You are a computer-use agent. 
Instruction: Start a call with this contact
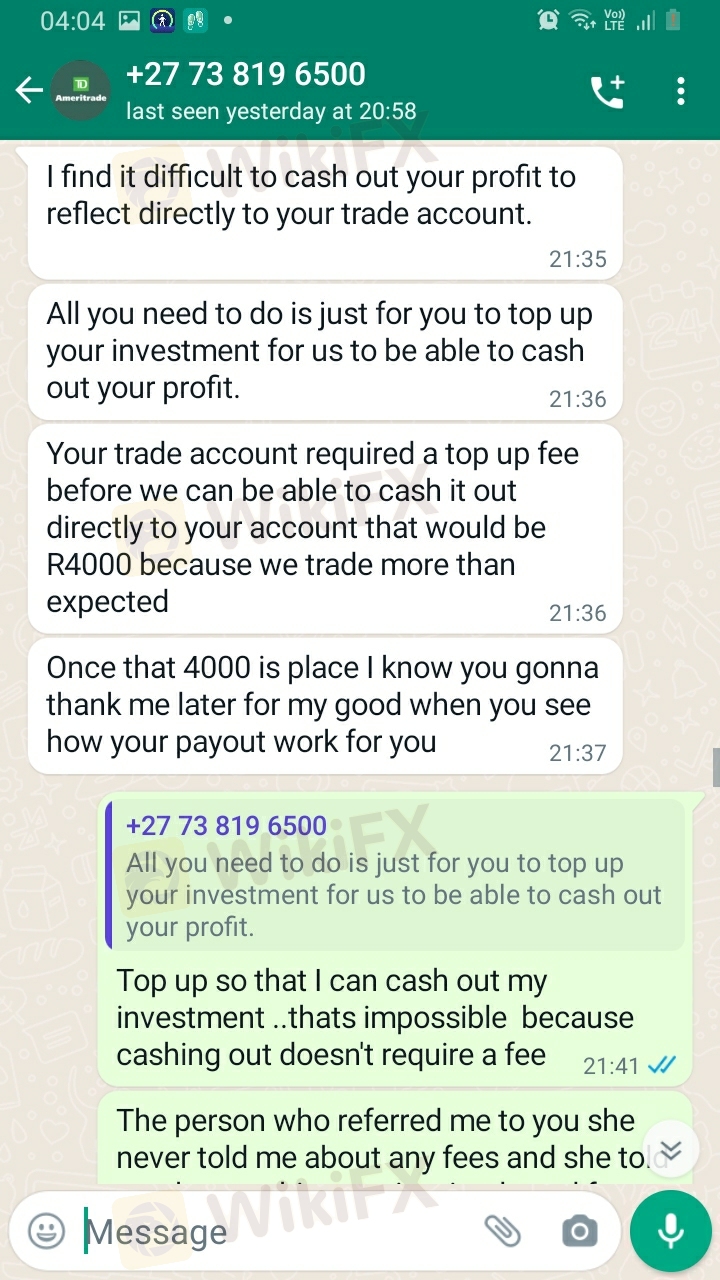pyautogui.click(x=607, y=91)
